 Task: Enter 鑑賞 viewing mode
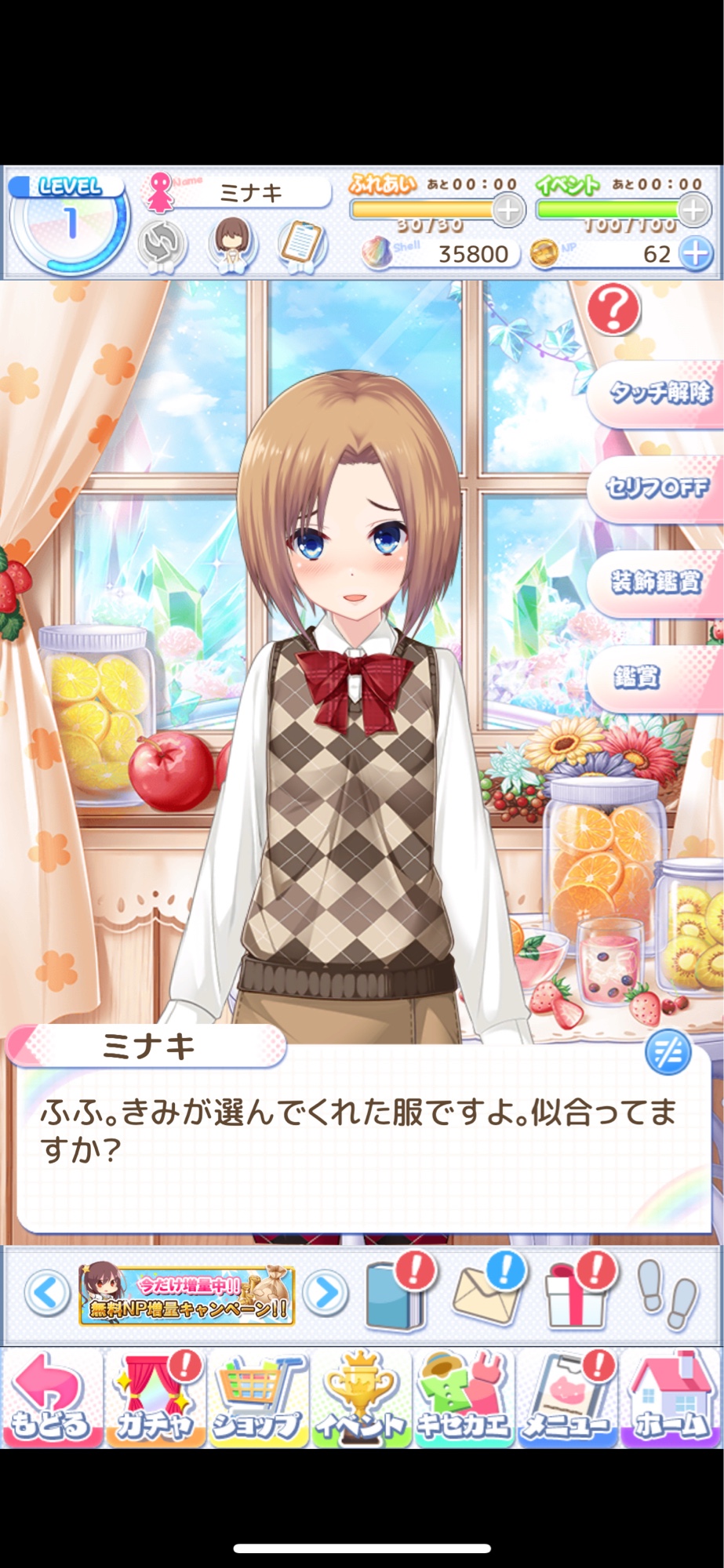click(657, 677)
